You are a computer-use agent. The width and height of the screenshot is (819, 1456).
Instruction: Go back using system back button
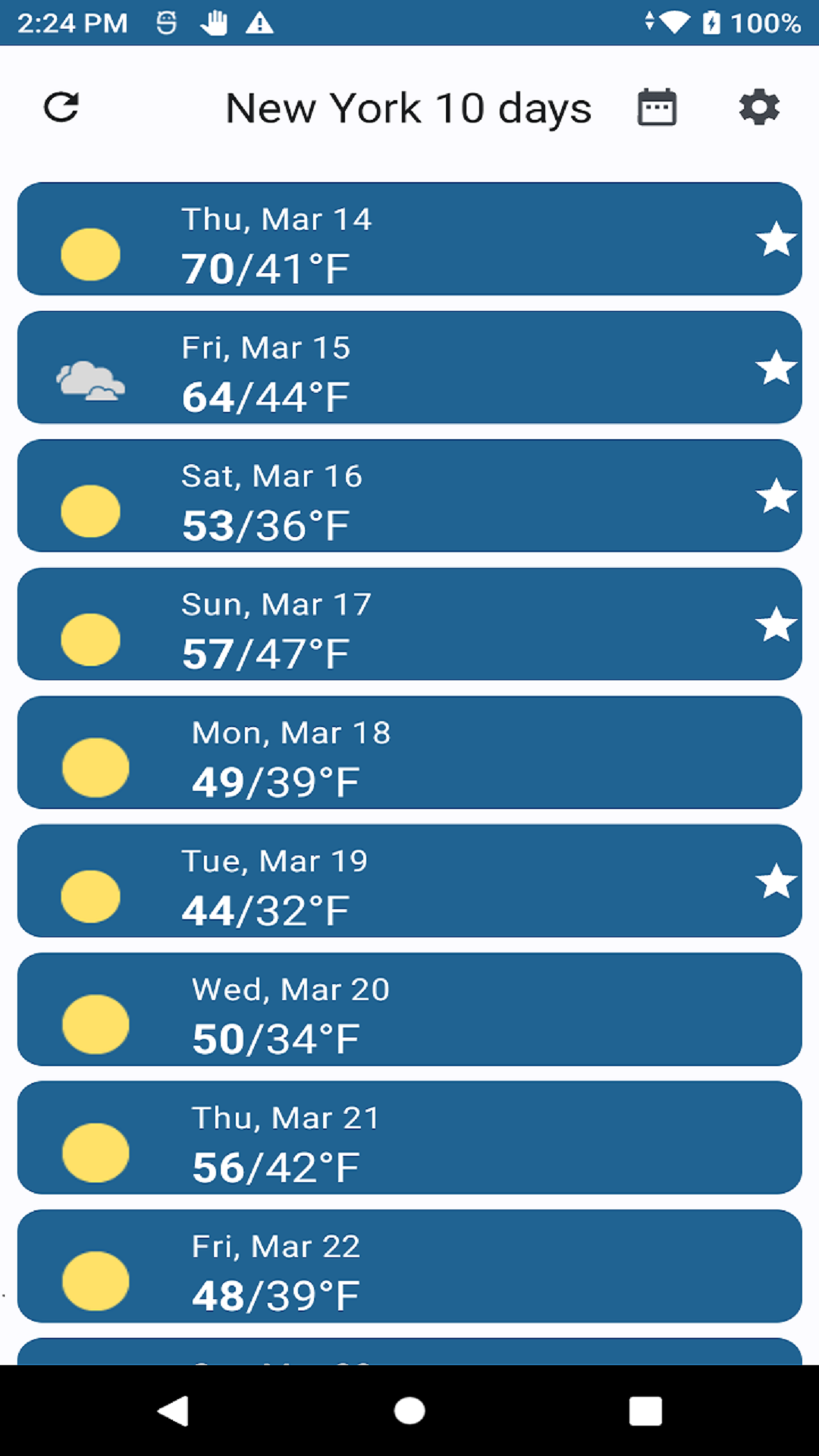point(173,1411)
